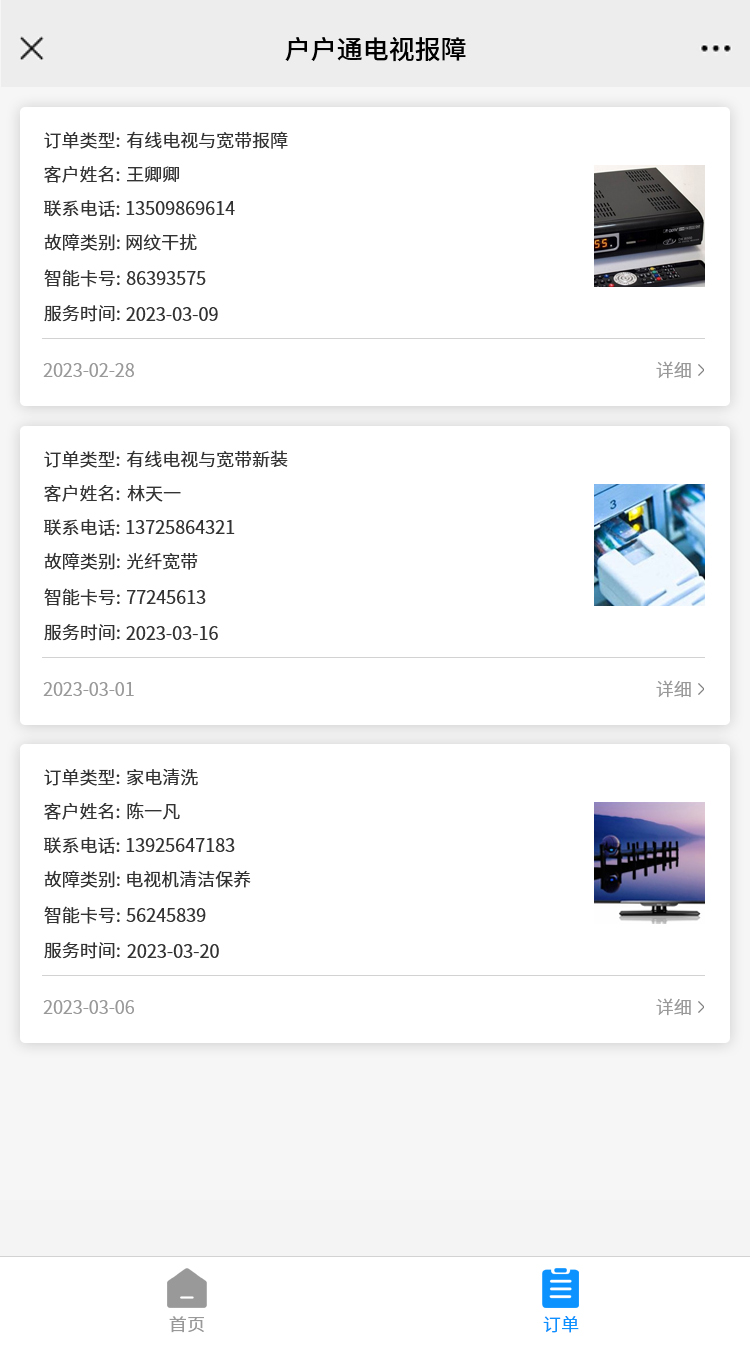Screen dimensions: 750x1348
Task: Open the TV image in 陈一凡's order
Action: [649, 862]
